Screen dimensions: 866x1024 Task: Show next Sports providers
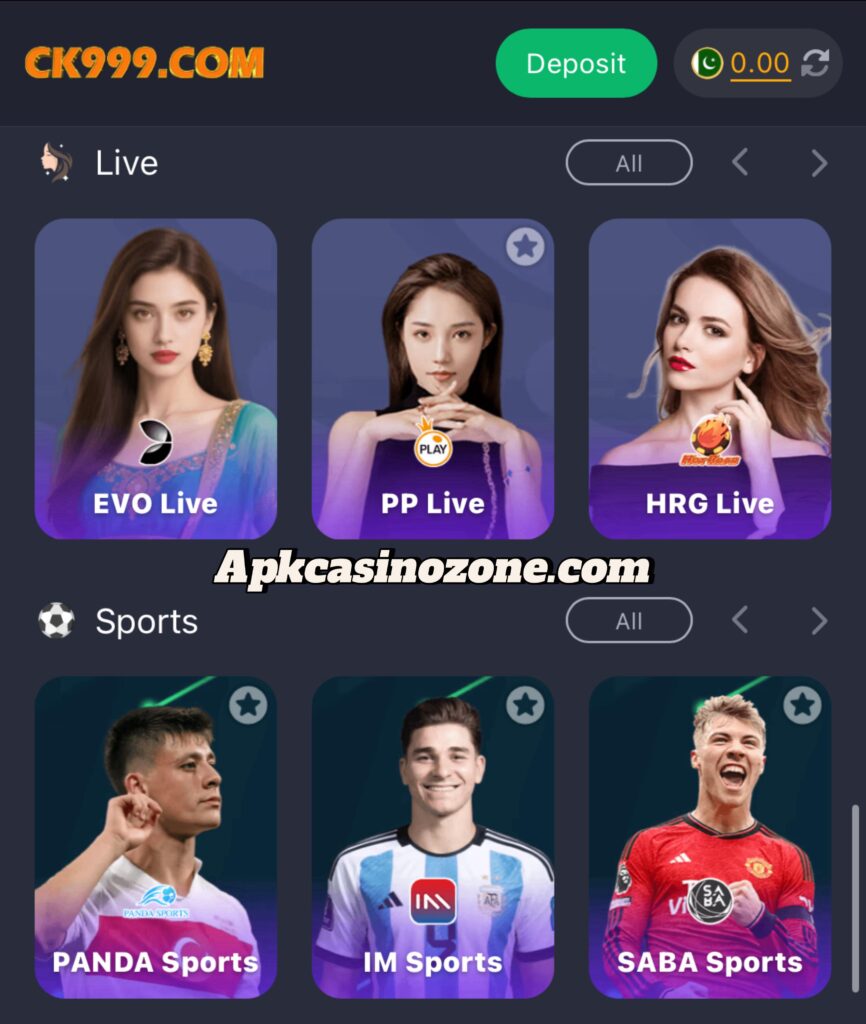click(819, 621)
